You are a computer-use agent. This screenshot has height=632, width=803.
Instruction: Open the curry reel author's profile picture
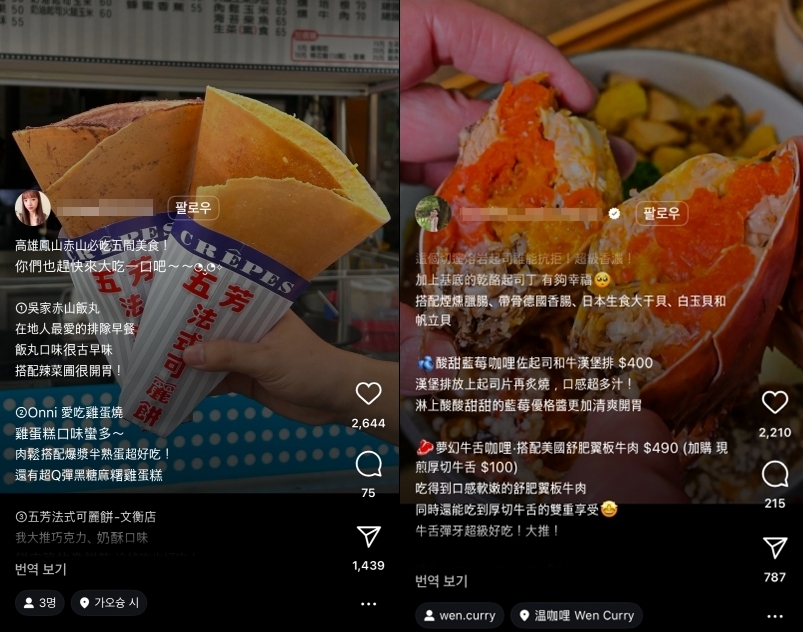click(x=432, y=213)
